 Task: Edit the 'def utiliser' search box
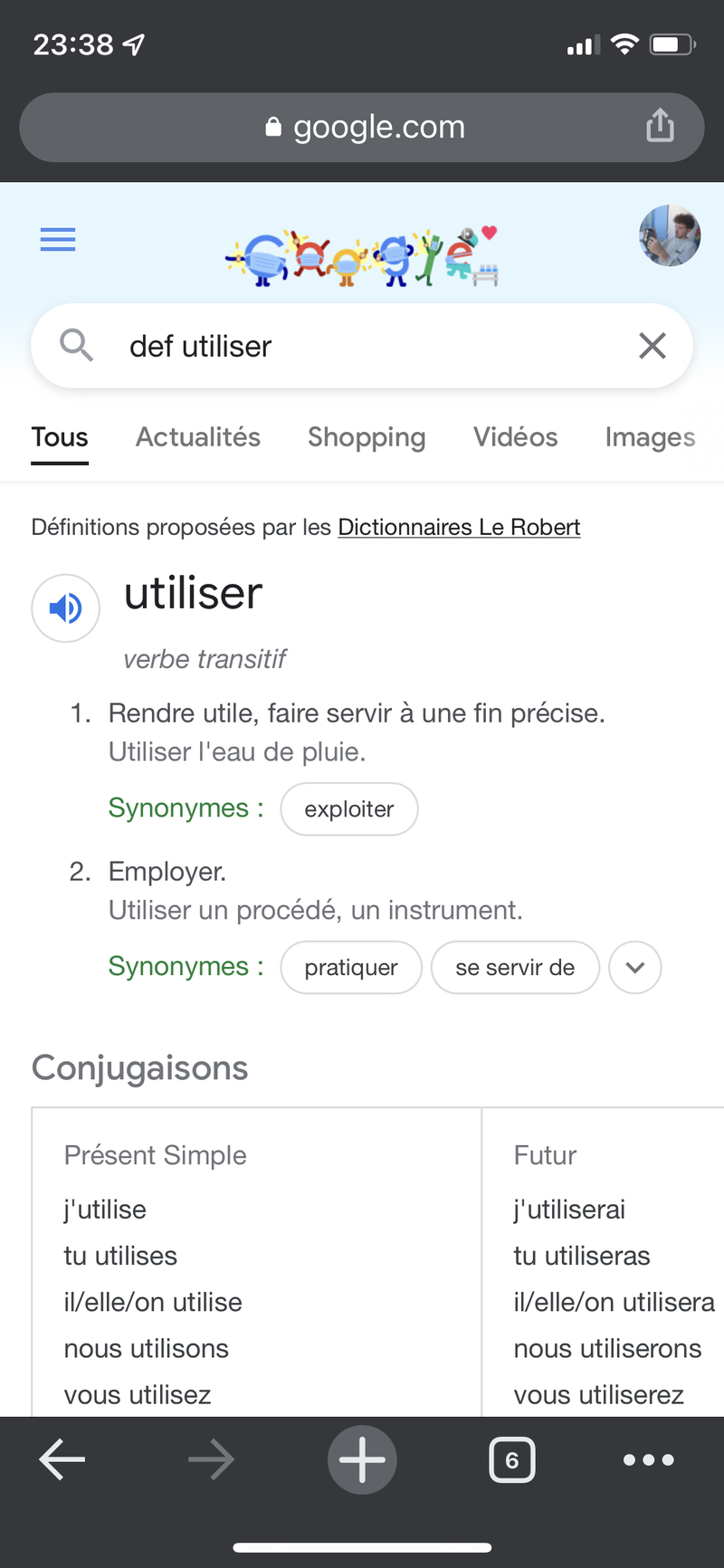pos(362,346)
